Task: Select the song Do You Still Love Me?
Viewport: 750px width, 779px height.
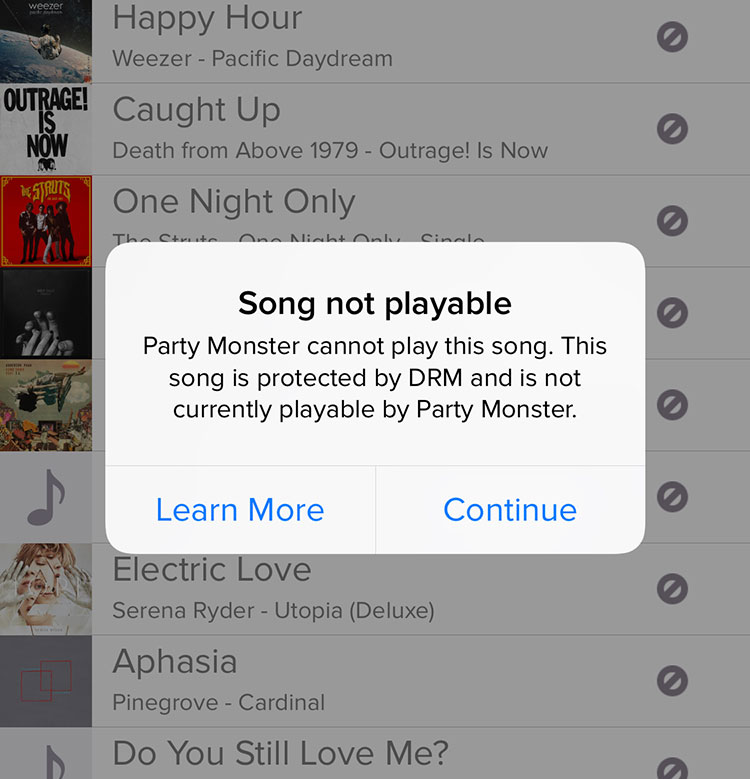Action: (300, 755)
